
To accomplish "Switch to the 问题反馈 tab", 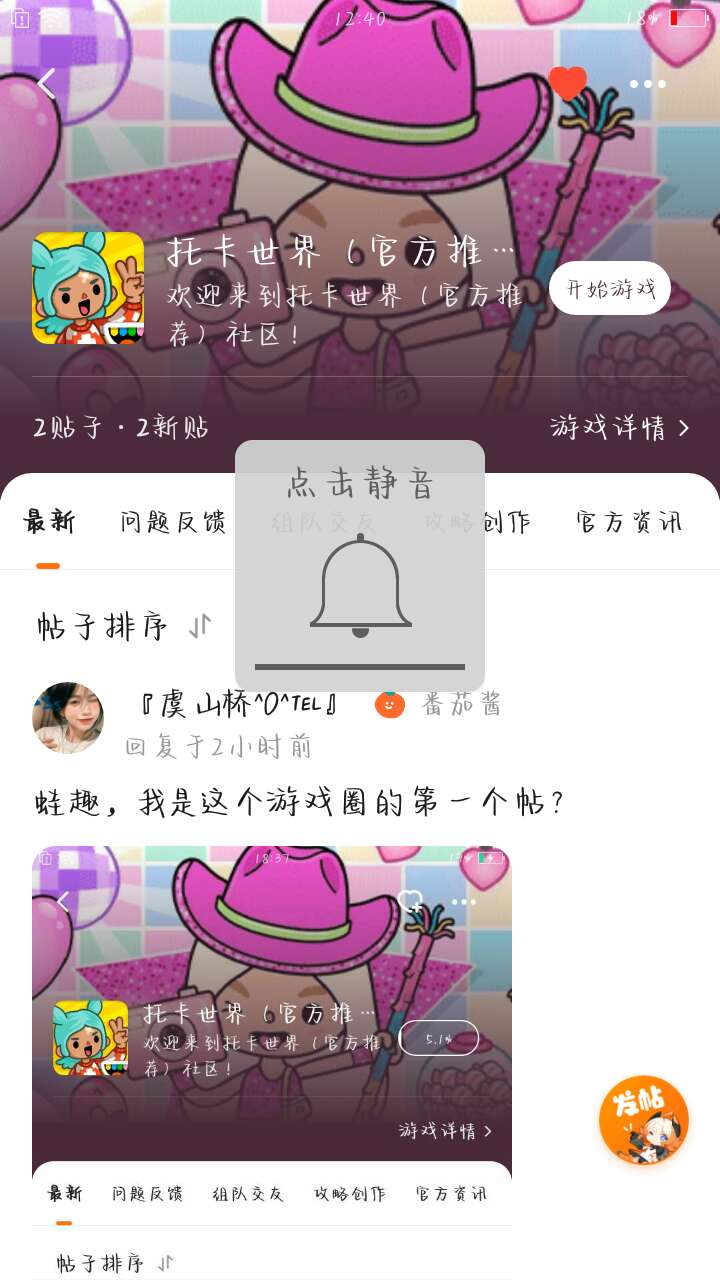I will coord(173,522).
